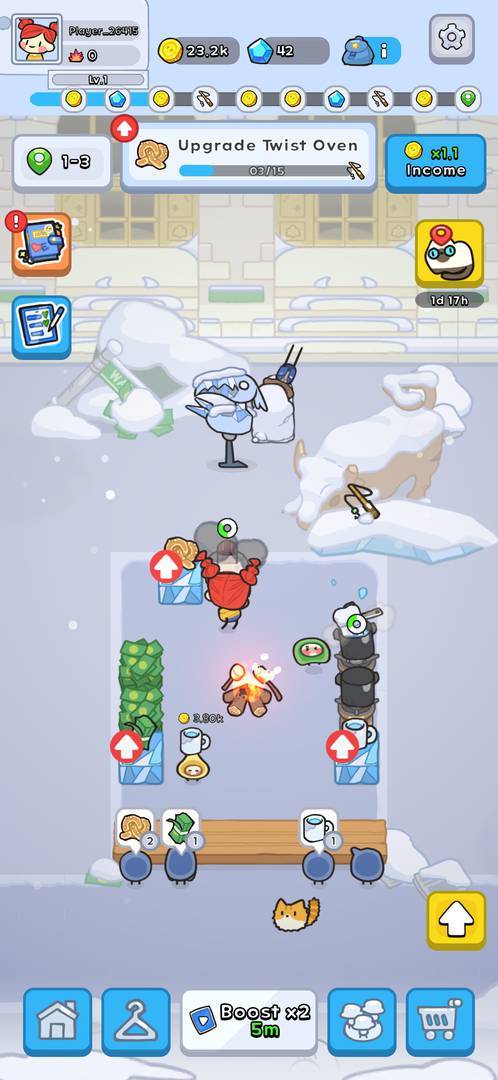Upgrade the water cup station arrow

coord(342,746)
